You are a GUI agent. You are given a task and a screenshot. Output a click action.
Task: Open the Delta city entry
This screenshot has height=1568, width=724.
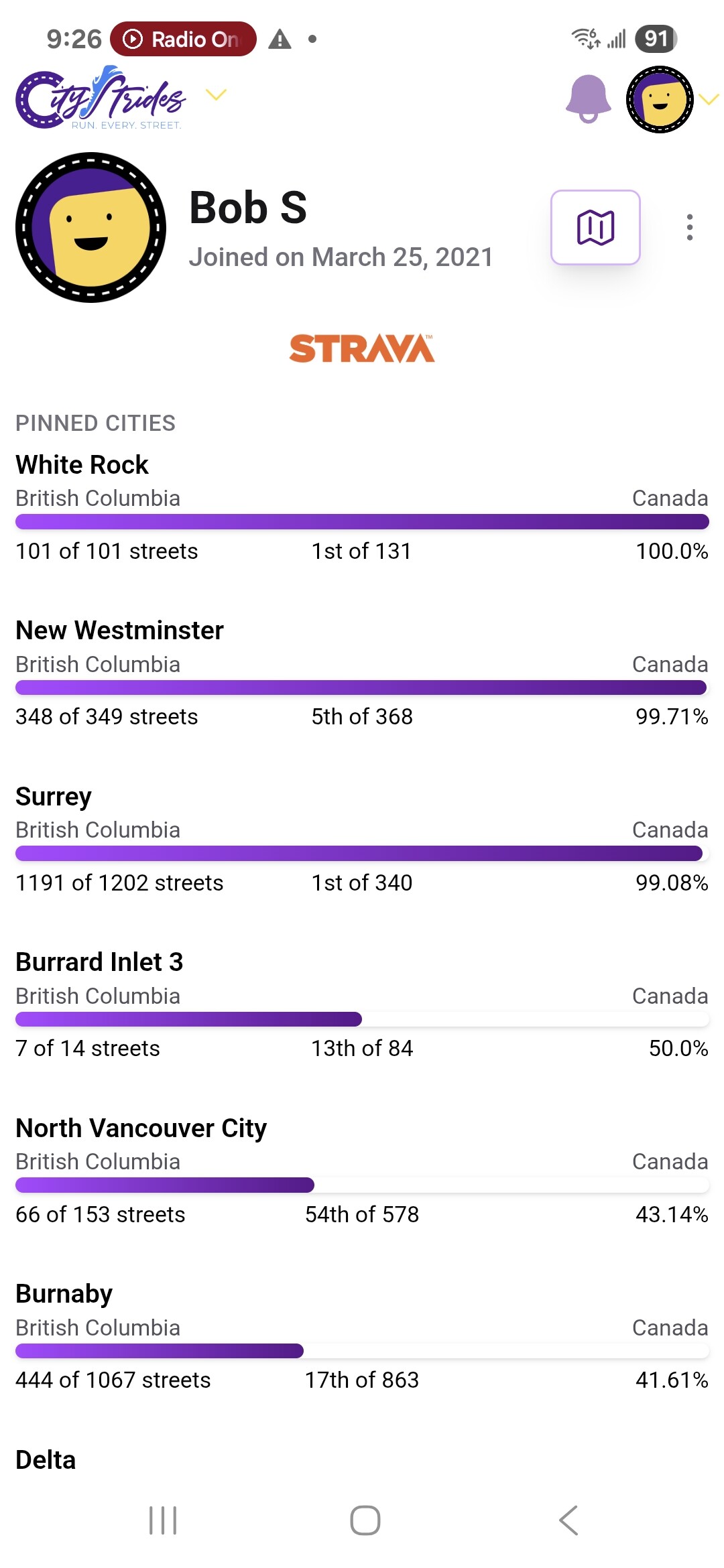tap(46, 1459)
